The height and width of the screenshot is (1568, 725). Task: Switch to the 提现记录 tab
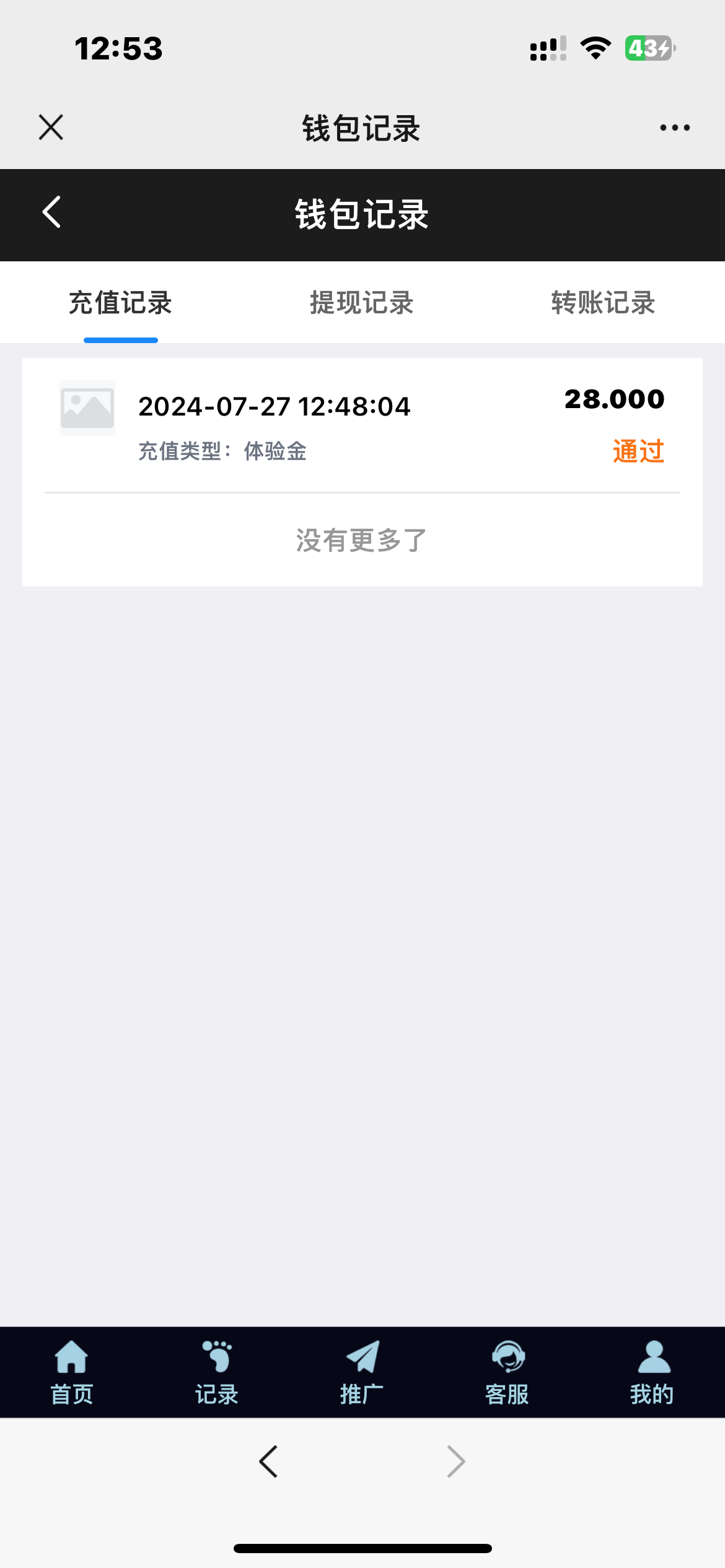point(362,303)
